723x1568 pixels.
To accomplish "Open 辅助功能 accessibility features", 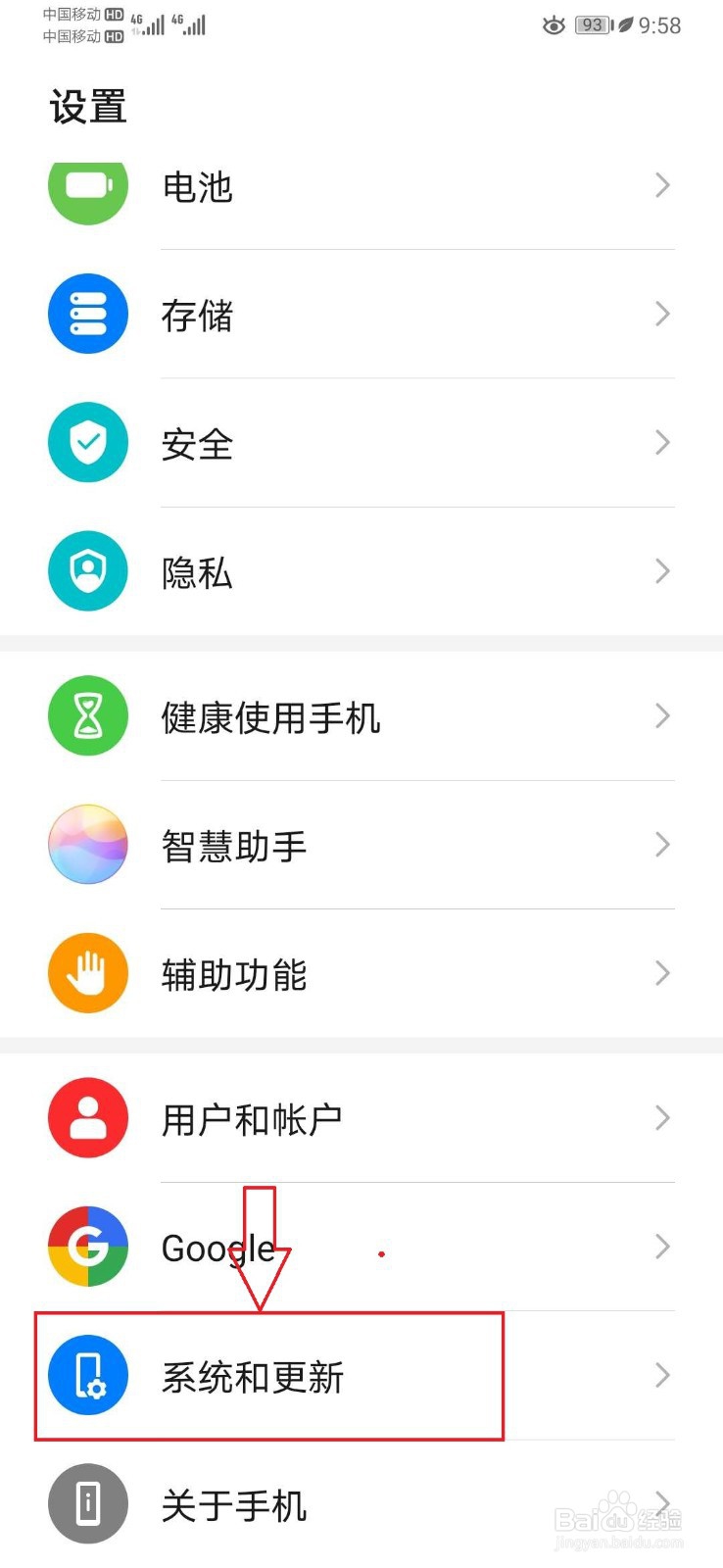I will click(x=361, y=973).
